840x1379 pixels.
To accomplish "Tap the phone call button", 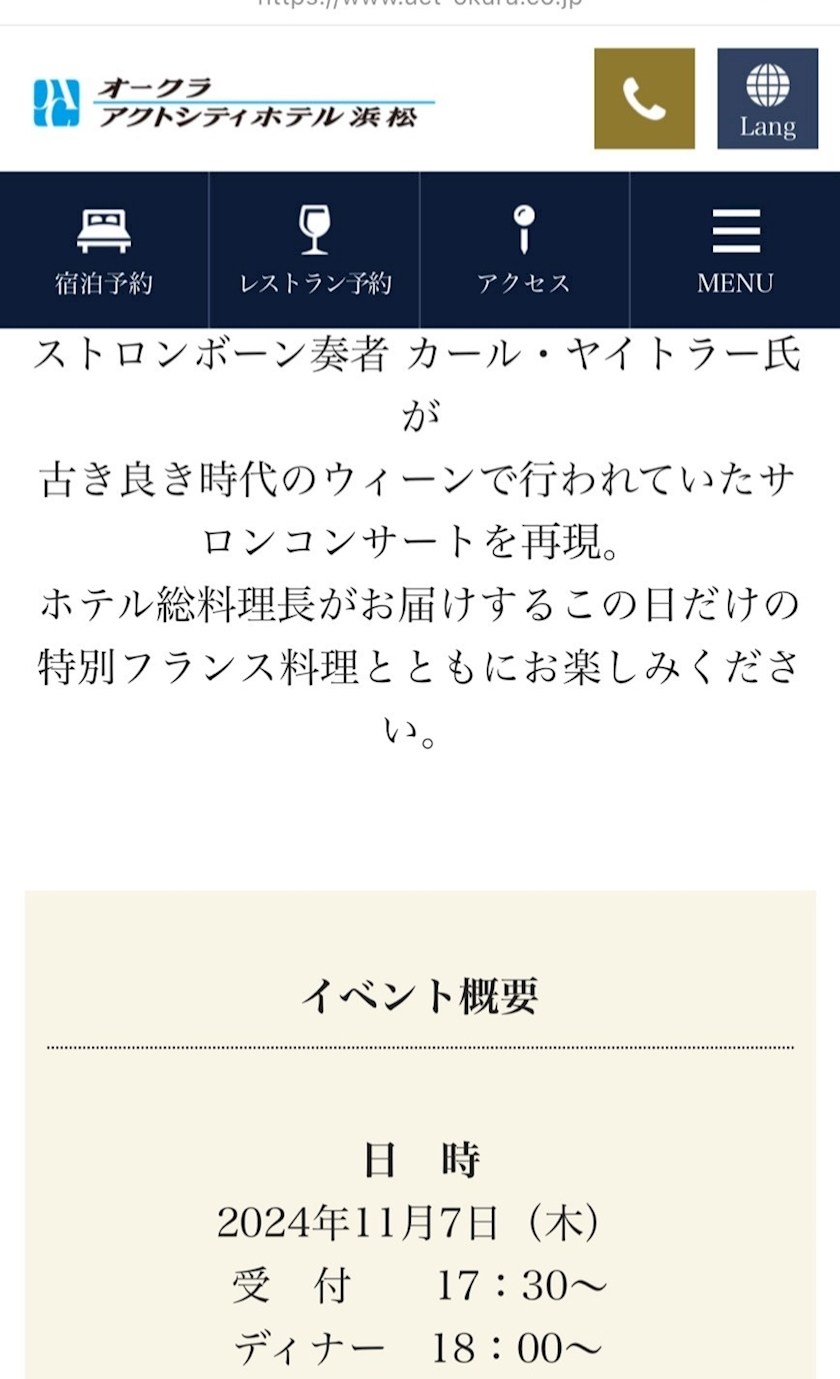I will tap(644, 99).
